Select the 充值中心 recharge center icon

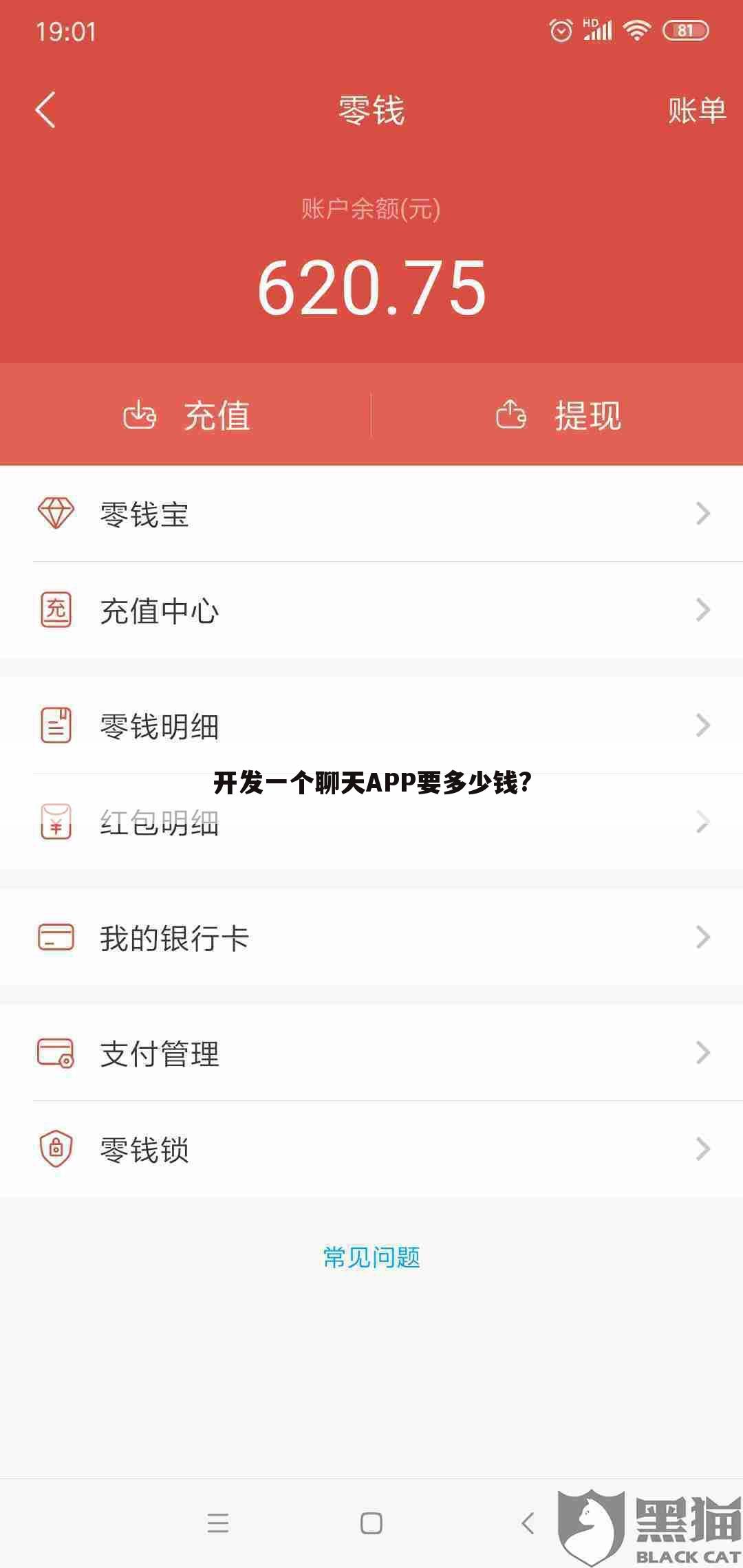coord(57,609)
